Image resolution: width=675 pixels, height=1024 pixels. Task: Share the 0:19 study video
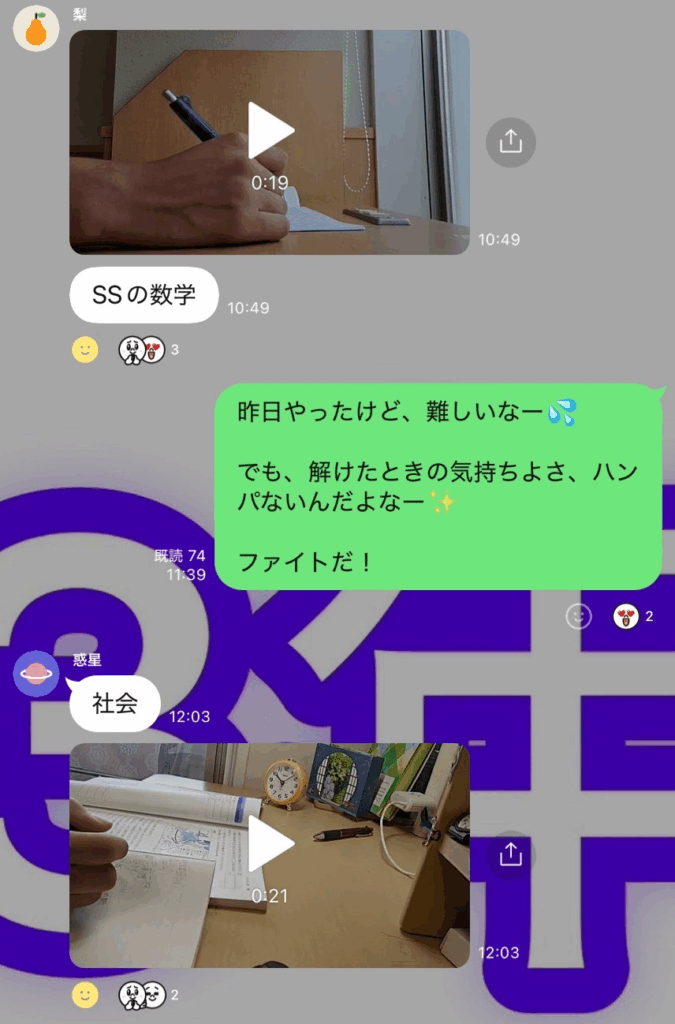[510, 142]
